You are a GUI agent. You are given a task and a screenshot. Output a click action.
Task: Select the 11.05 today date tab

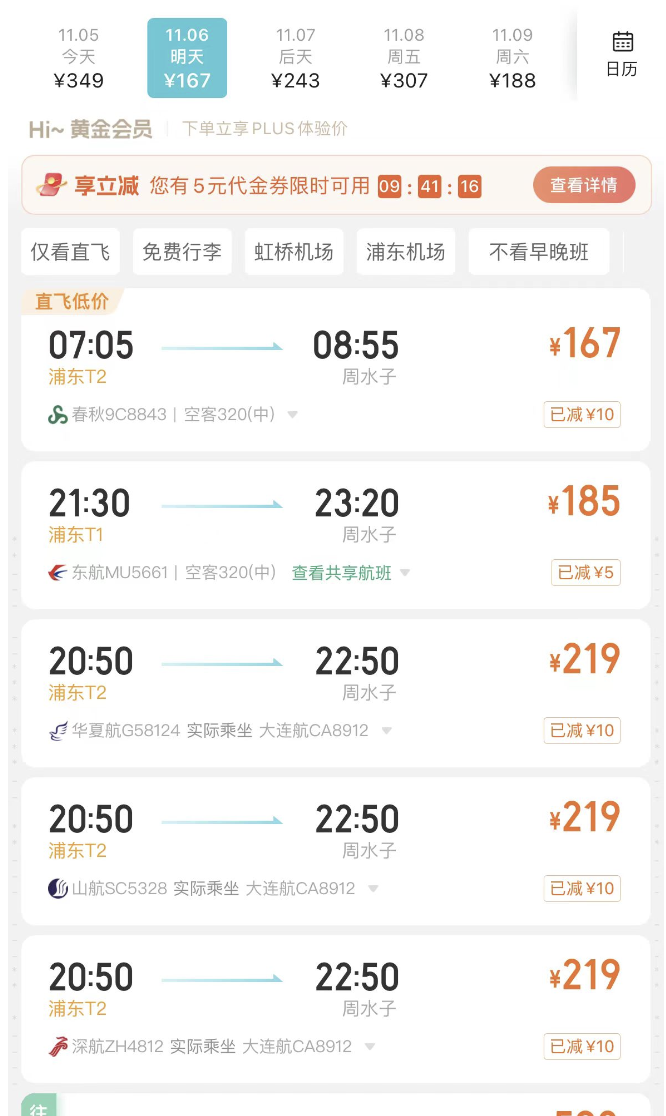click(78, 58)
